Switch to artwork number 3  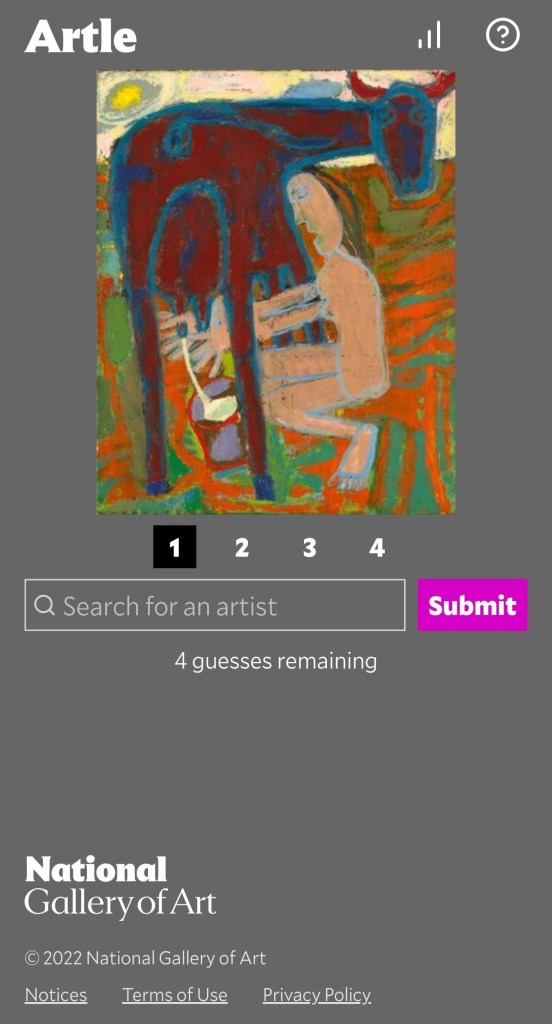click(310, 547)
